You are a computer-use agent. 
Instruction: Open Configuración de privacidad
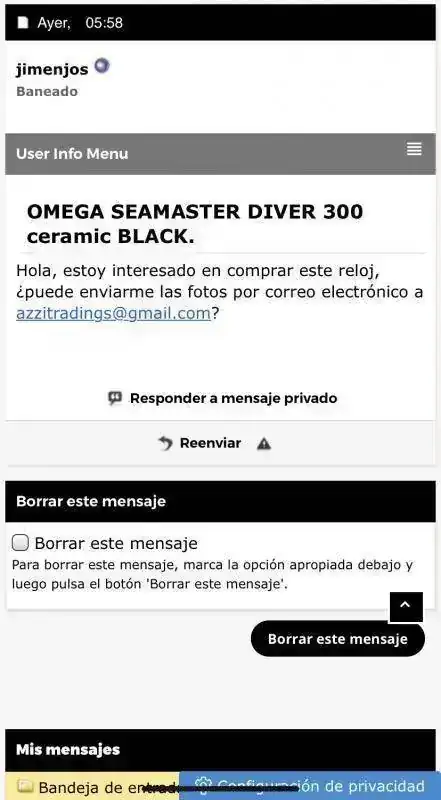pos(310,786)
